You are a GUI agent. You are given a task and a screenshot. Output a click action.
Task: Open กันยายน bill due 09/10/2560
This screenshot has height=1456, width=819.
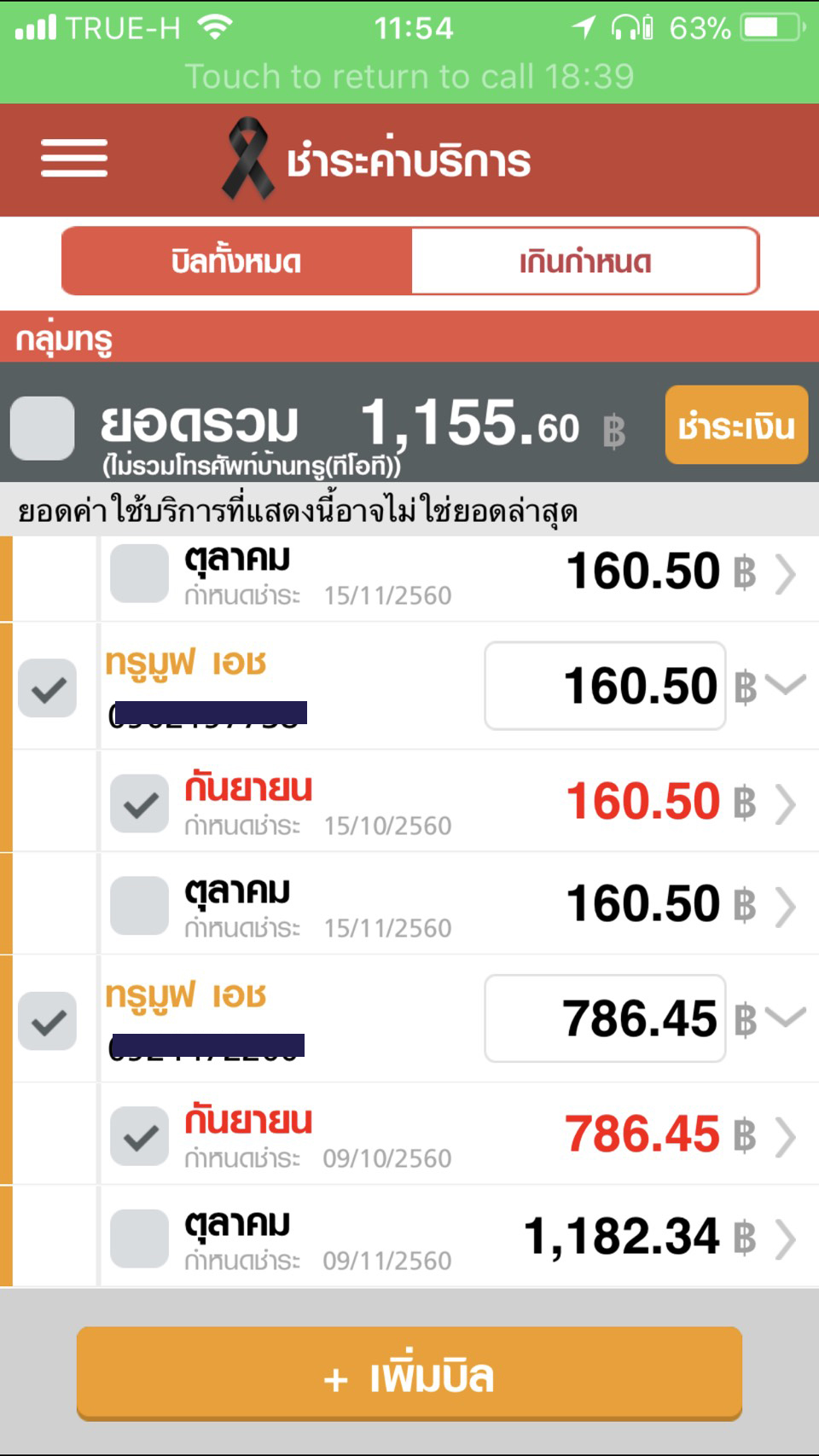pyautogui.click(x=459, y=1135)
